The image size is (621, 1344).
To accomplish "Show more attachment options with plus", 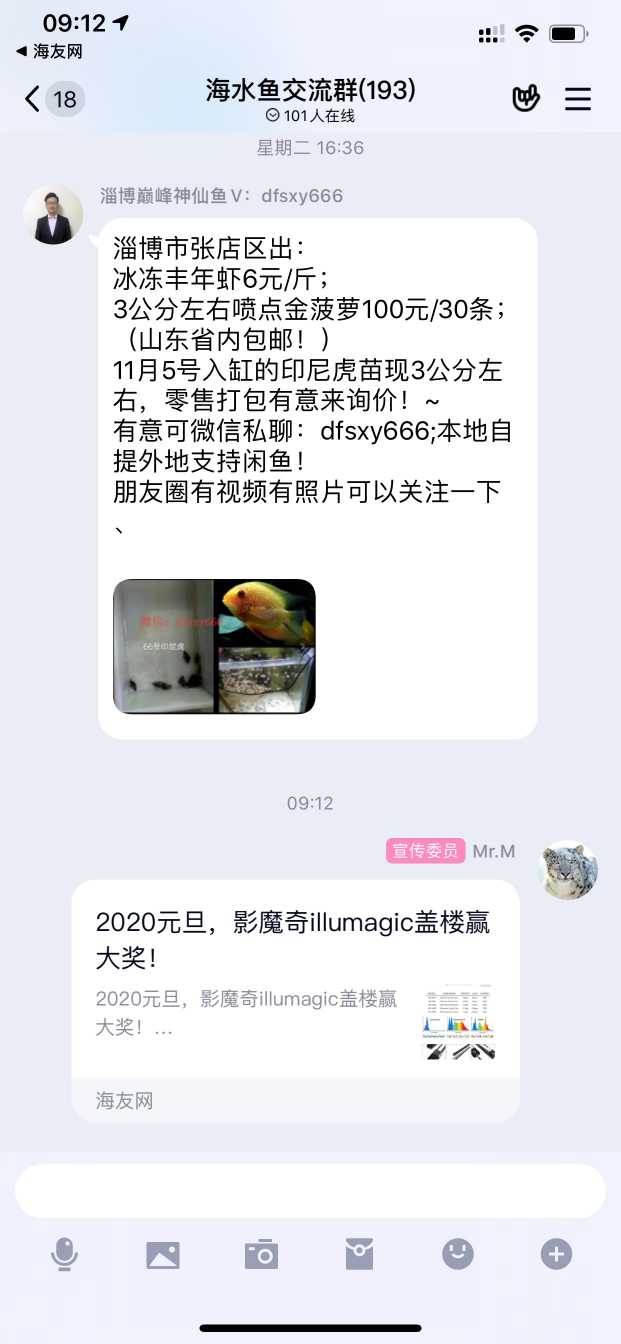I will [x=556, y=1254].
